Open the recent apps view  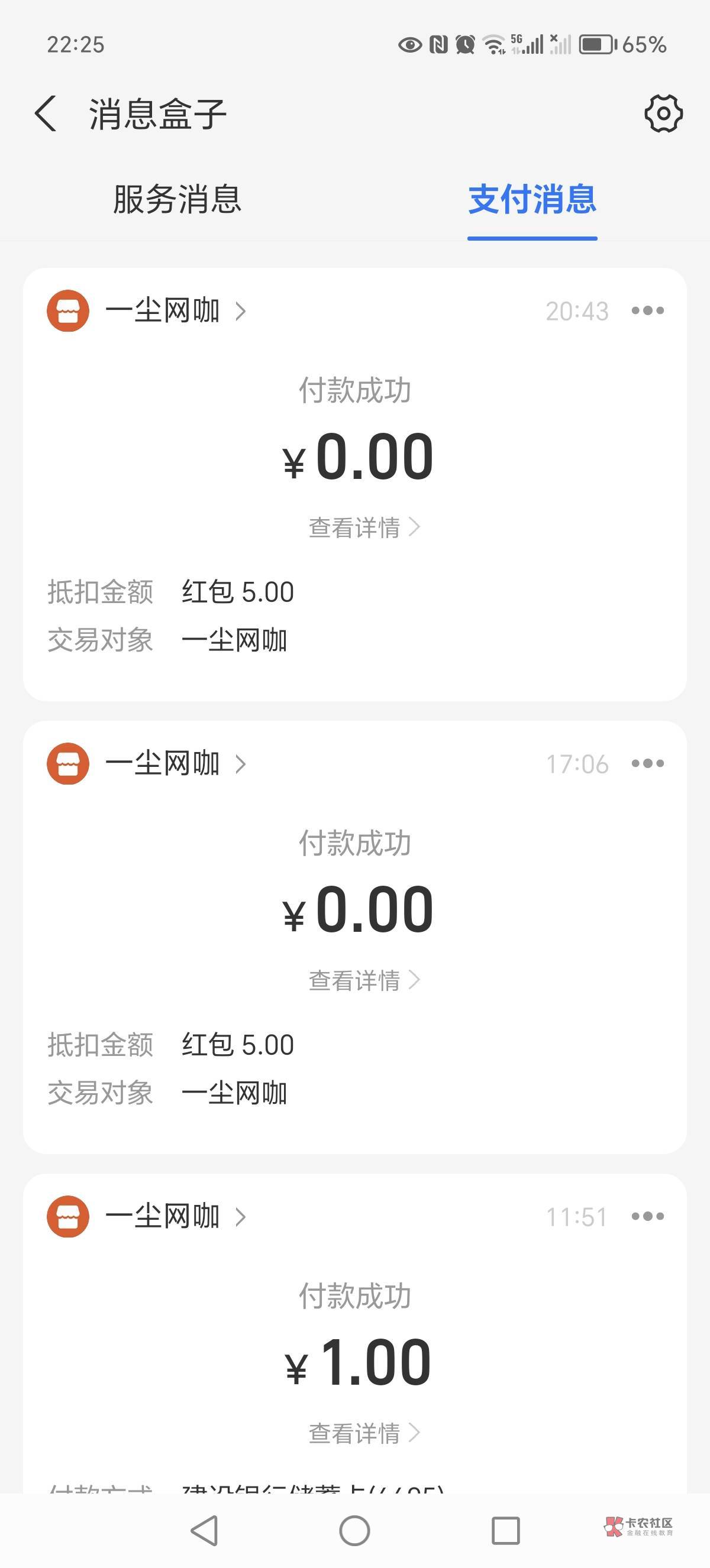(505, 1530)
